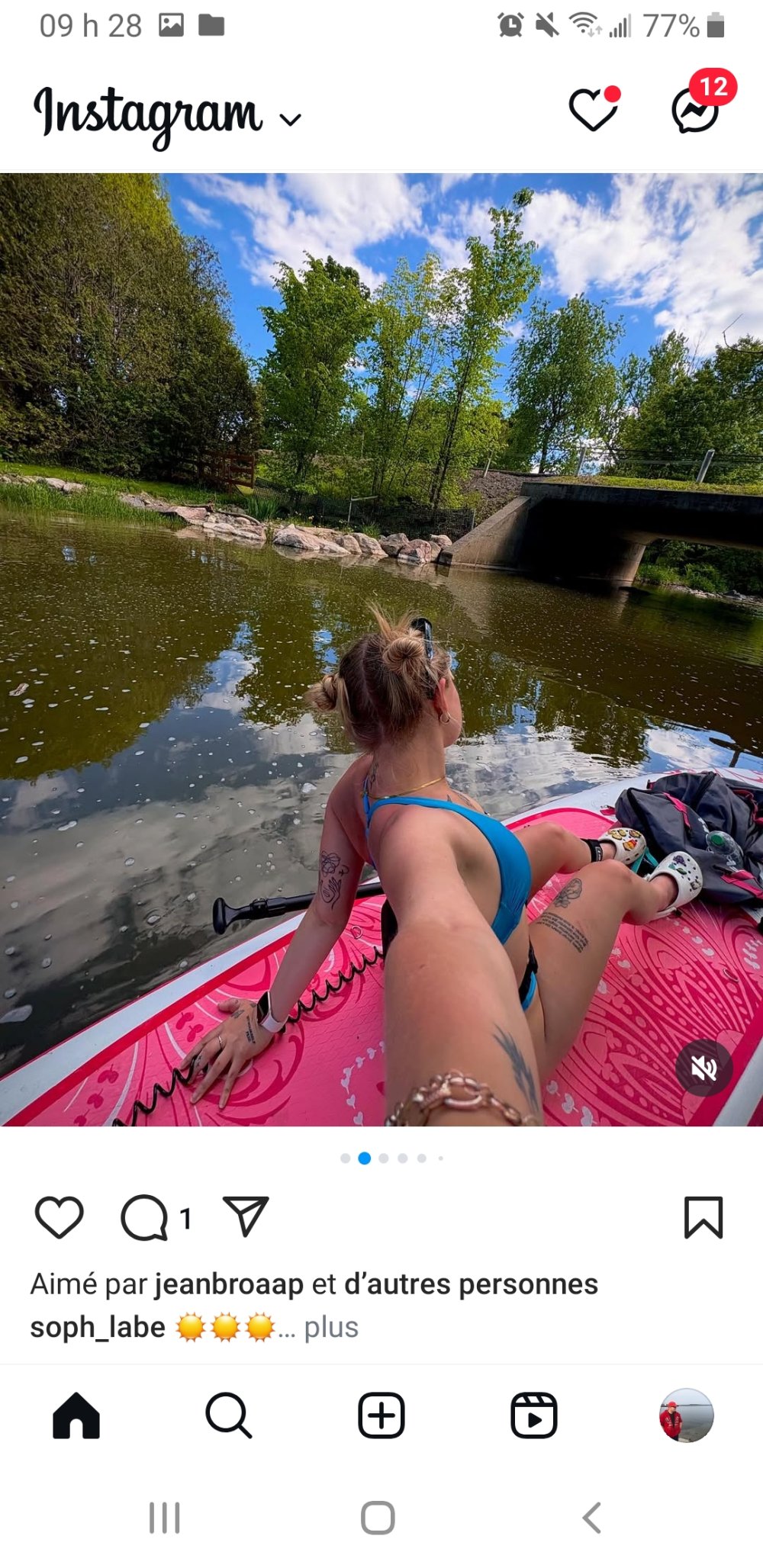Like soph_labe's post

60,1216
